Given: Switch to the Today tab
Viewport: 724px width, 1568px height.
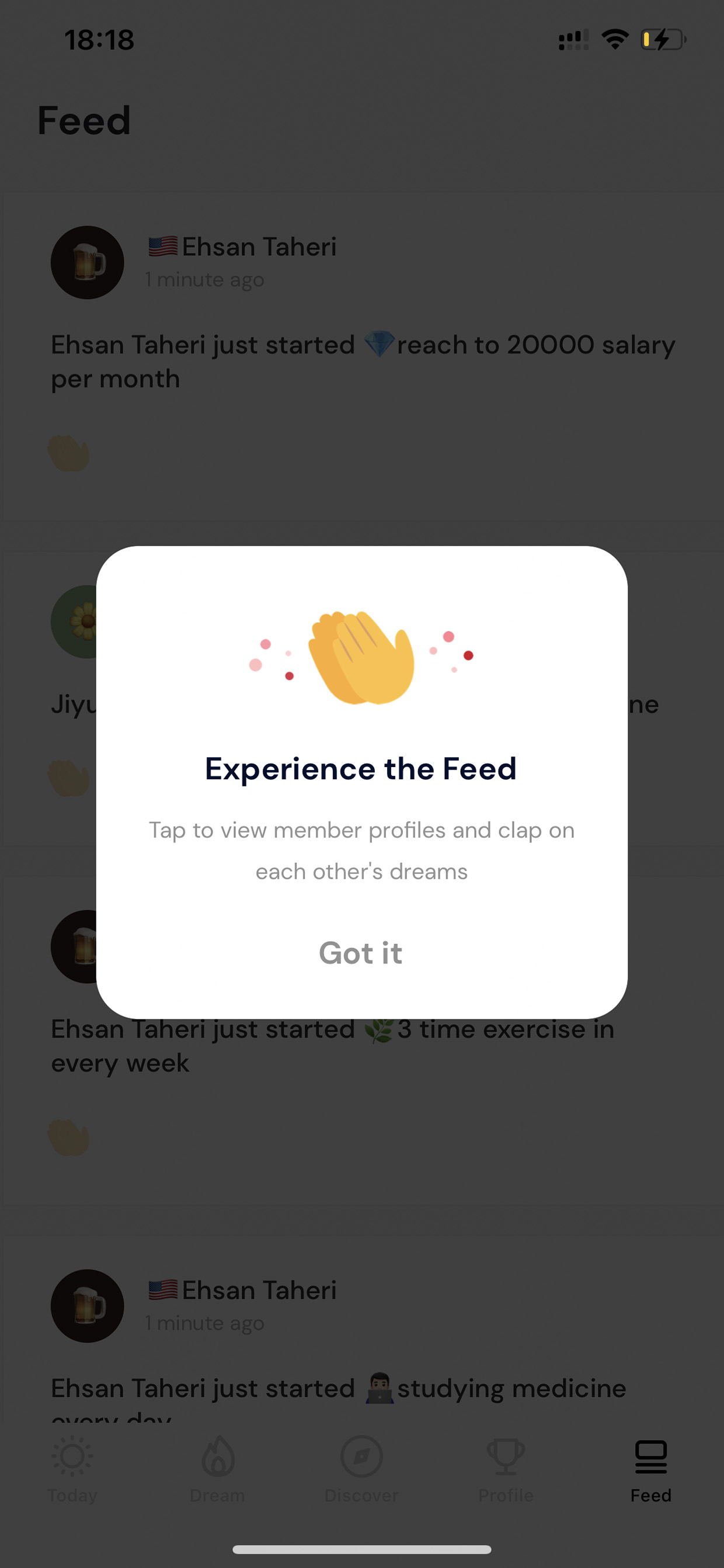Looking at the screenshot, I should tap(72, 1468).
